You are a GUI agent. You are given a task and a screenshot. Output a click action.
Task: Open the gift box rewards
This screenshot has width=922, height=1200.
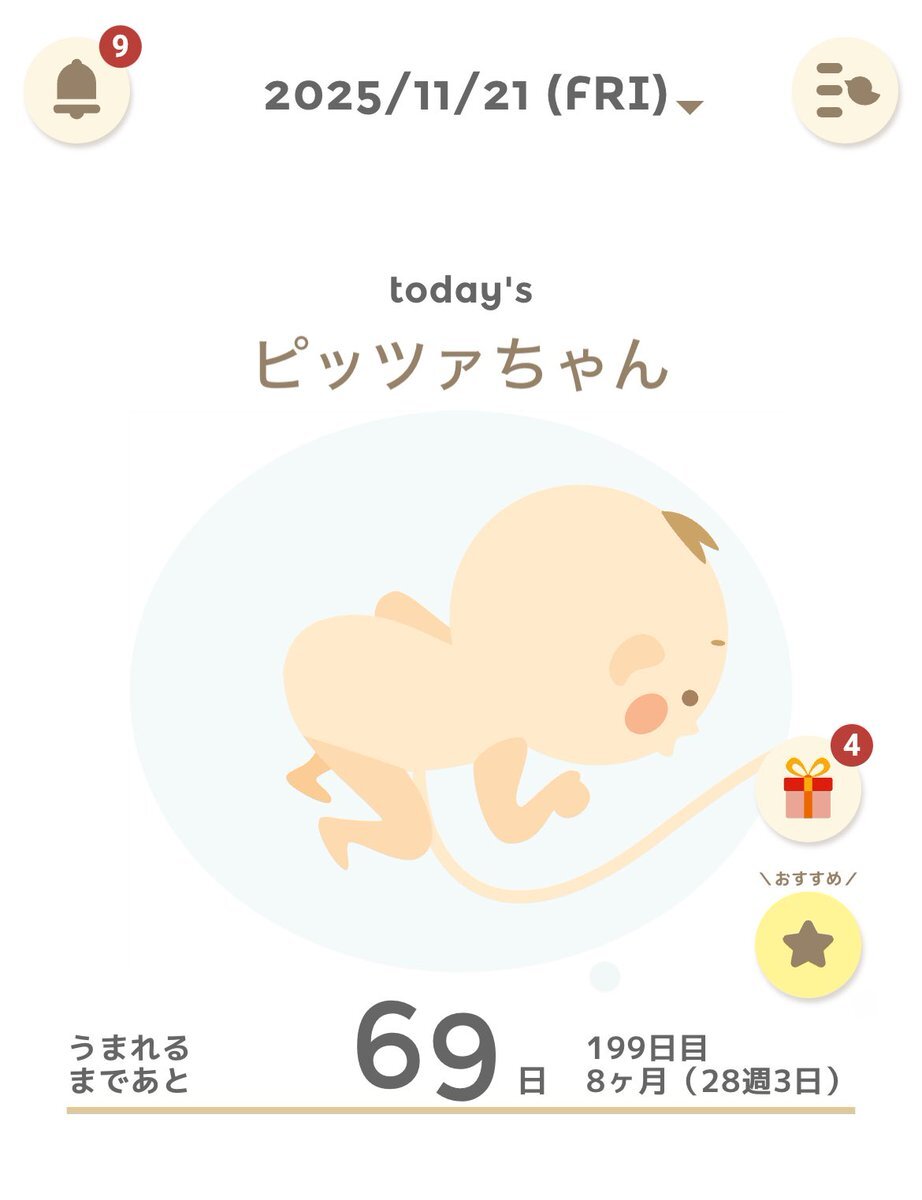[808, 790]
